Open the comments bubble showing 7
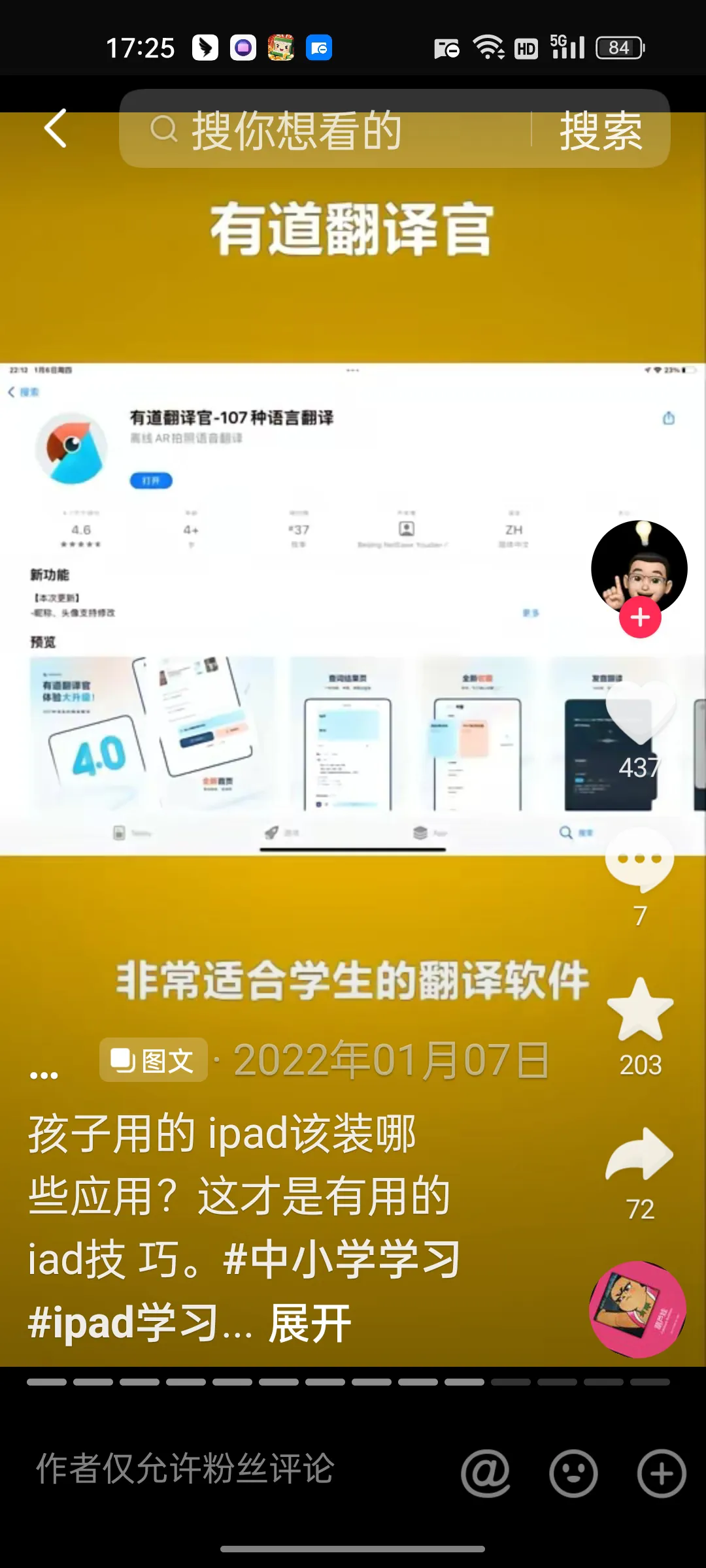Screen dimensions: 706x1568 tap(640, 861)
